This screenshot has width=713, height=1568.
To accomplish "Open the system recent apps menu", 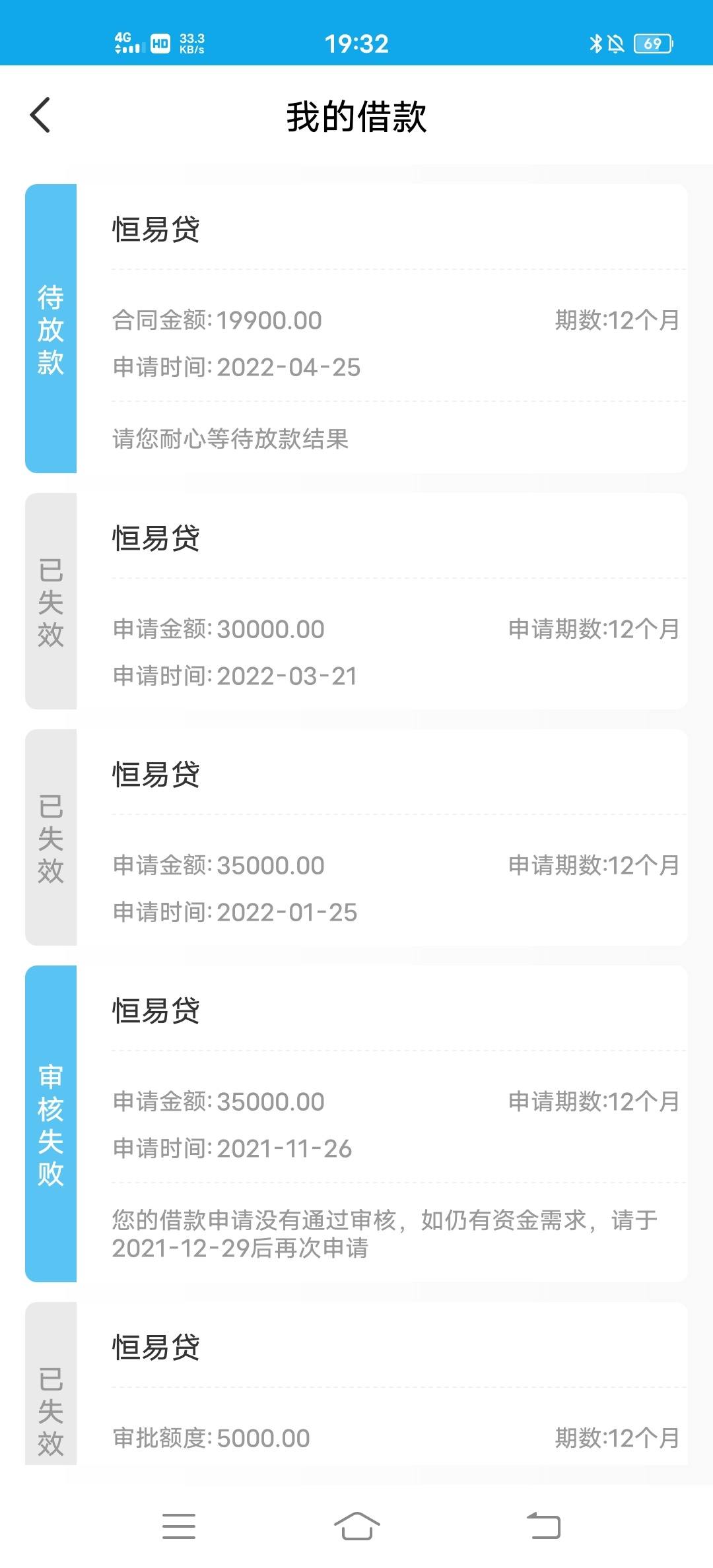I will pos(179,1526).
